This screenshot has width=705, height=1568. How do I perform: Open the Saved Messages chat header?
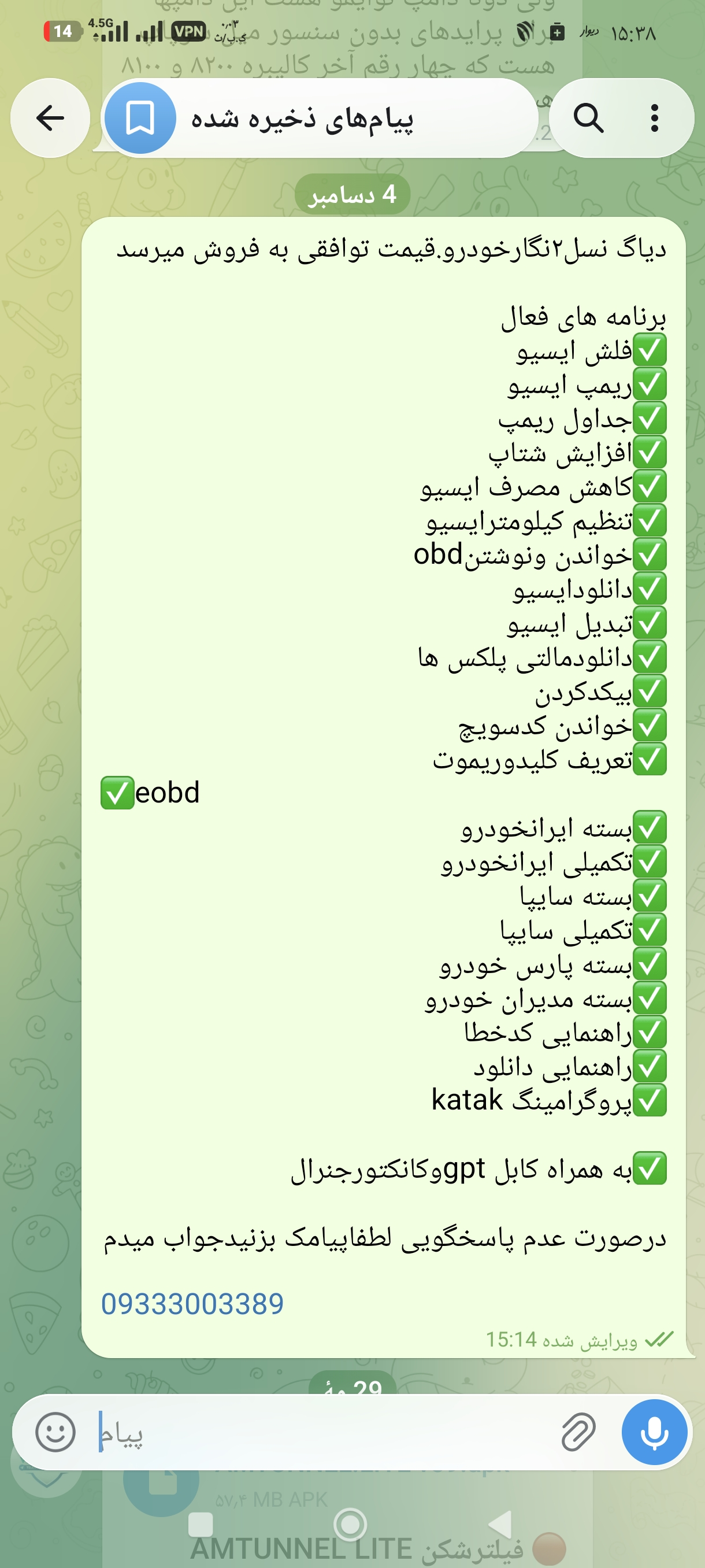320,118
